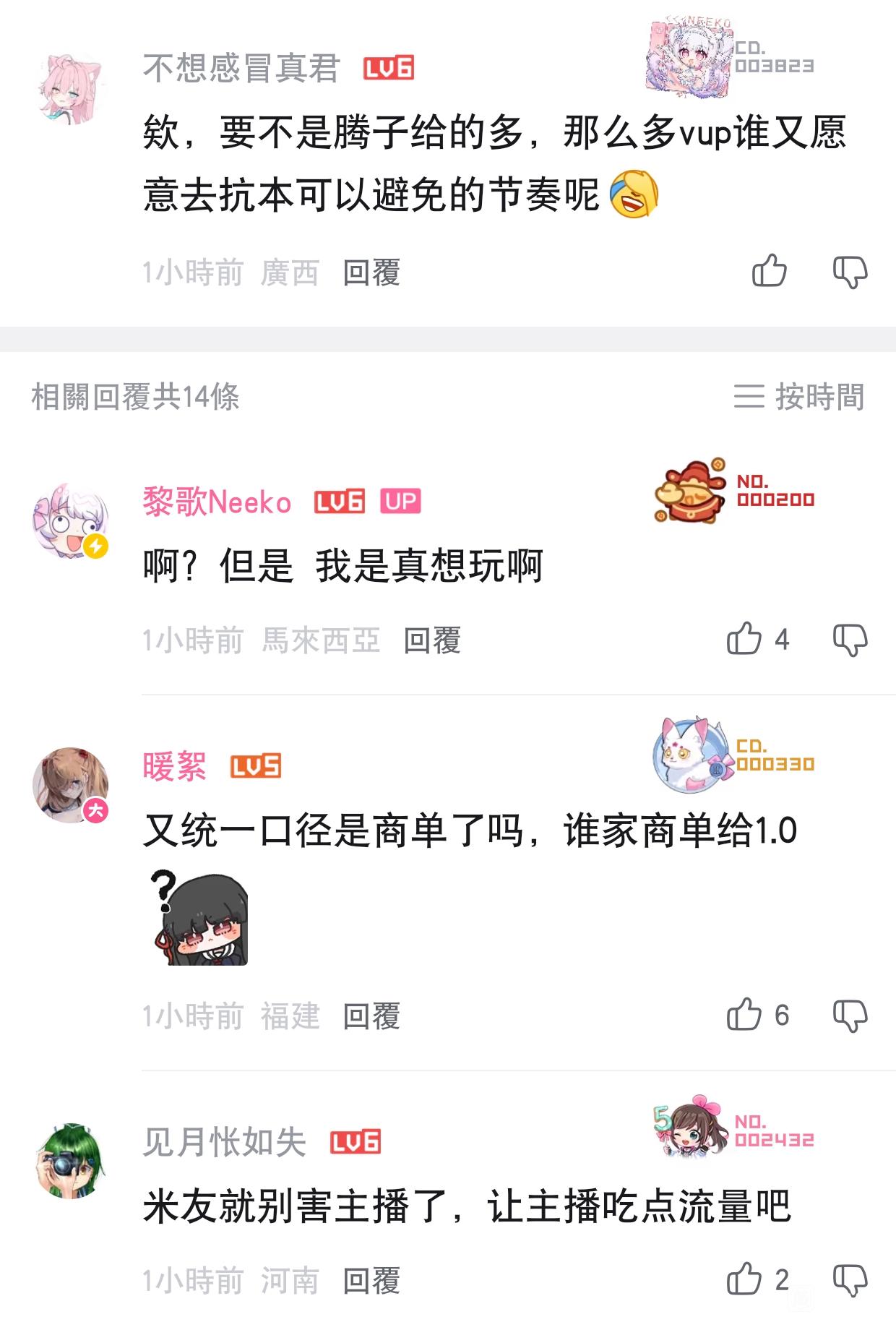Reply to 不想感冒真君's comment
This screenshot has height=1322, width=896.
click(371, 272)
